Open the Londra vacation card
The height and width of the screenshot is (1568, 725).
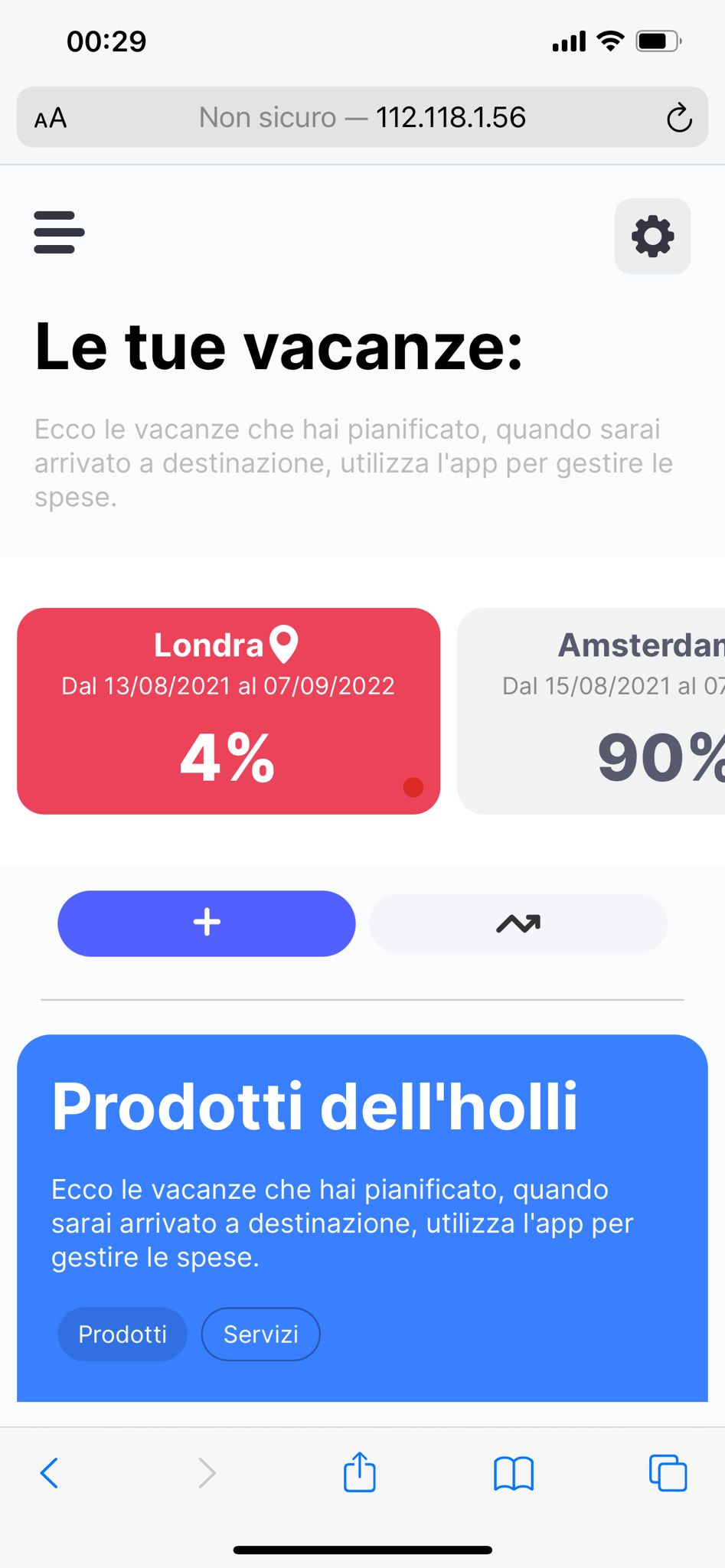[228, 710]
